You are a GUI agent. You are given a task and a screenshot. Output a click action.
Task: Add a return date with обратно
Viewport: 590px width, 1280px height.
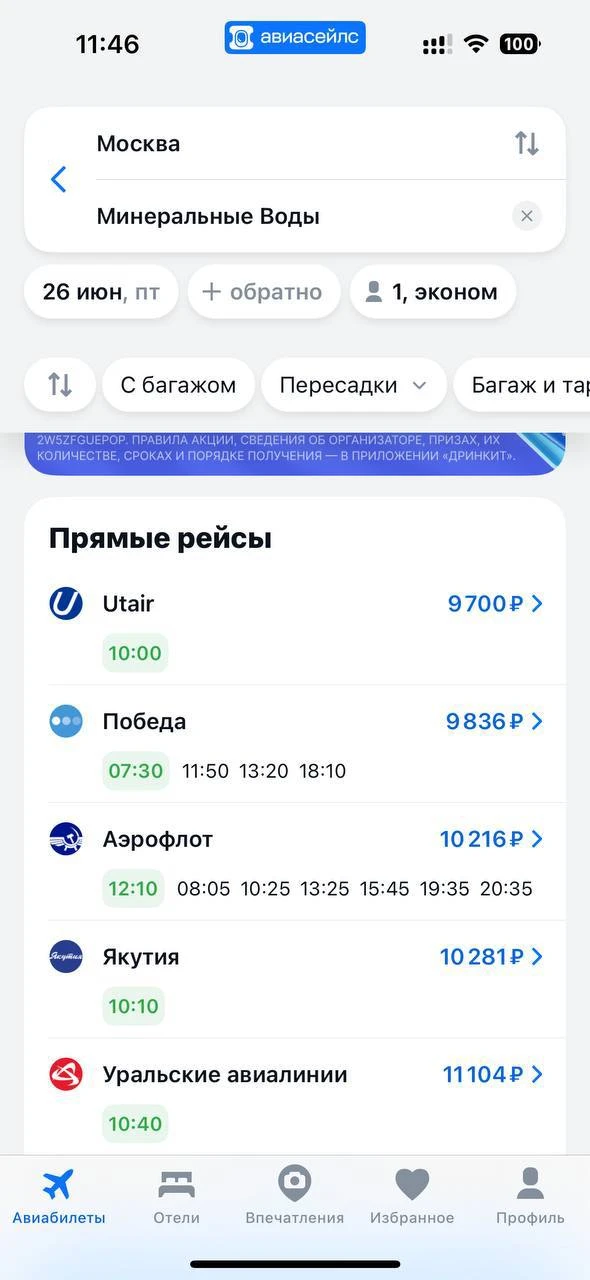pyautogui.click(x=264, y=292)
